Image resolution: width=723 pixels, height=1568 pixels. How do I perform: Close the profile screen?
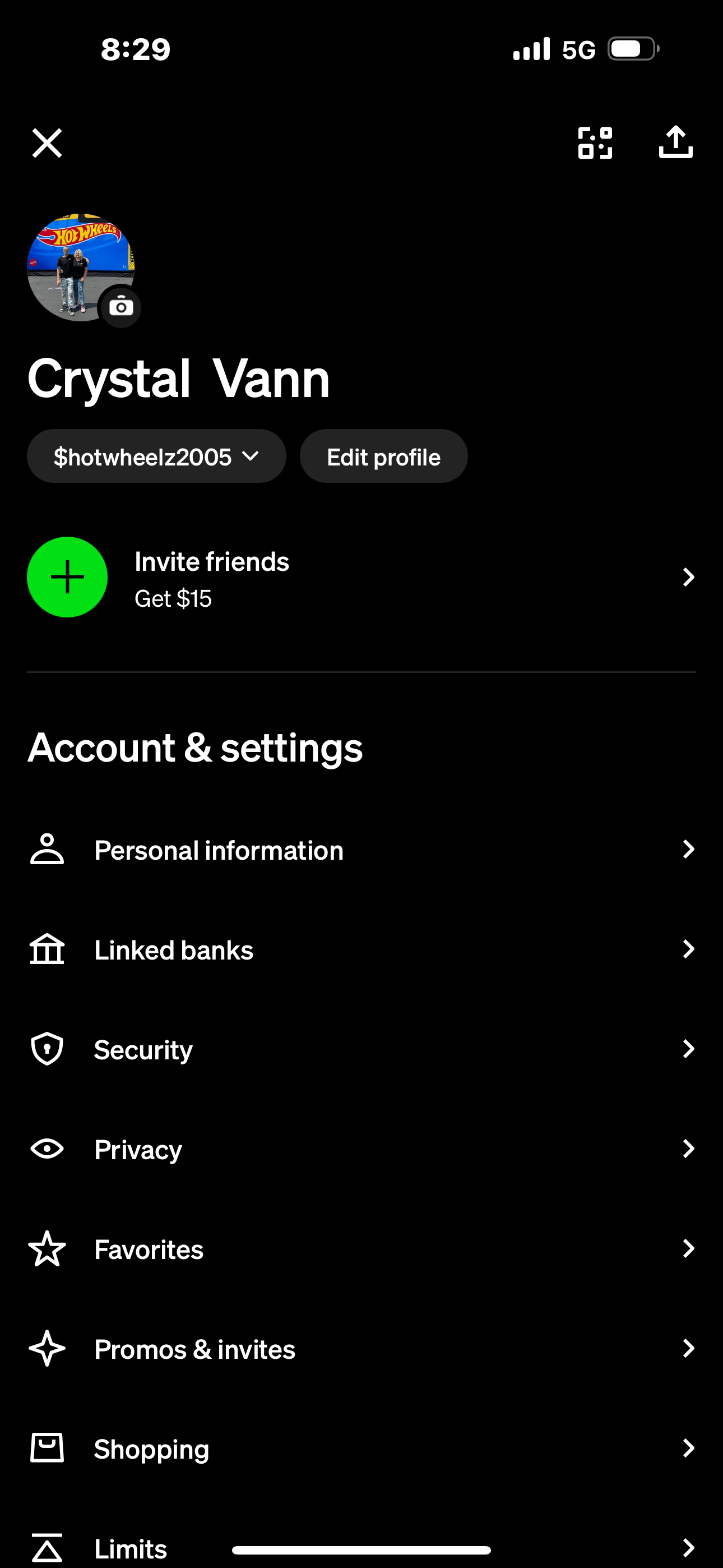(x=47, y=143)
